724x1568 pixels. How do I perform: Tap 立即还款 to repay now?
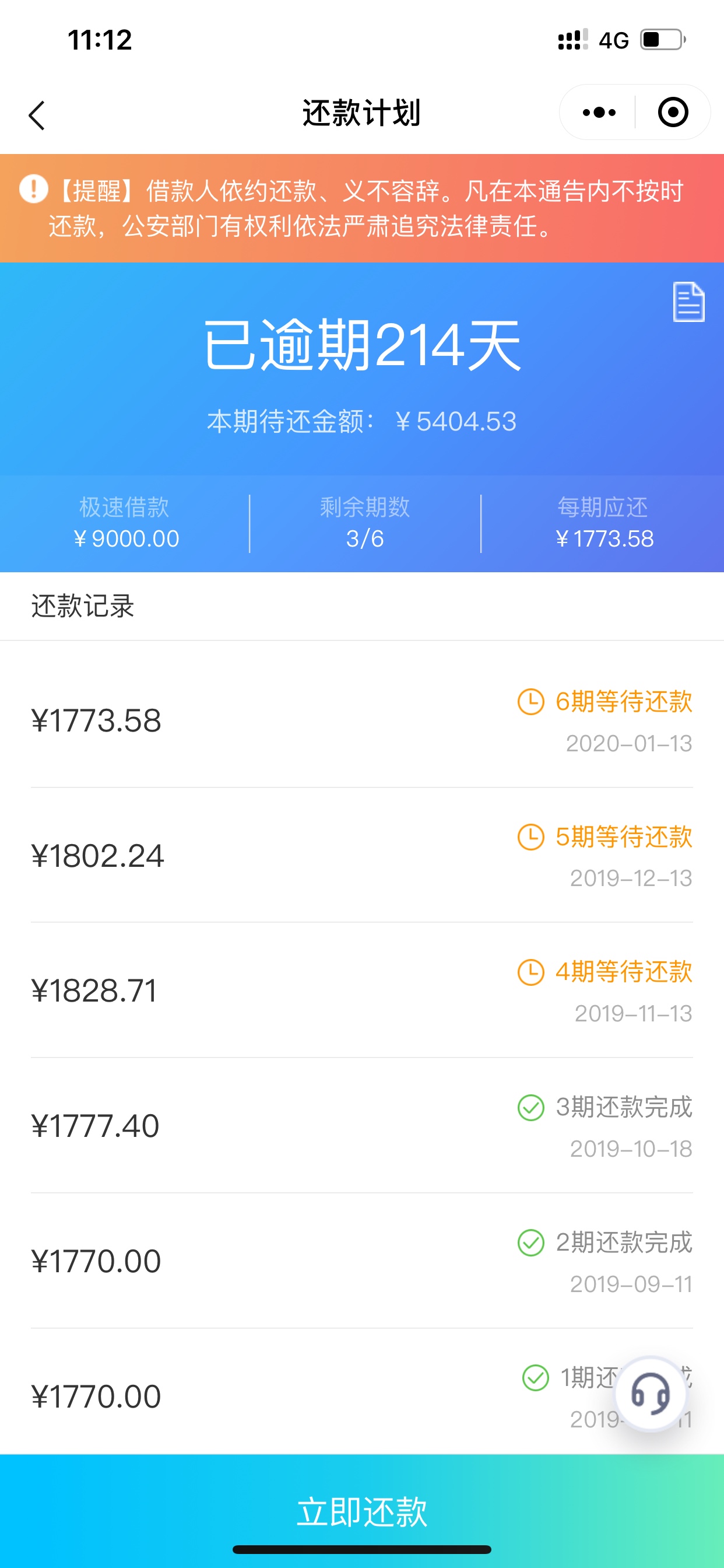362,1511
